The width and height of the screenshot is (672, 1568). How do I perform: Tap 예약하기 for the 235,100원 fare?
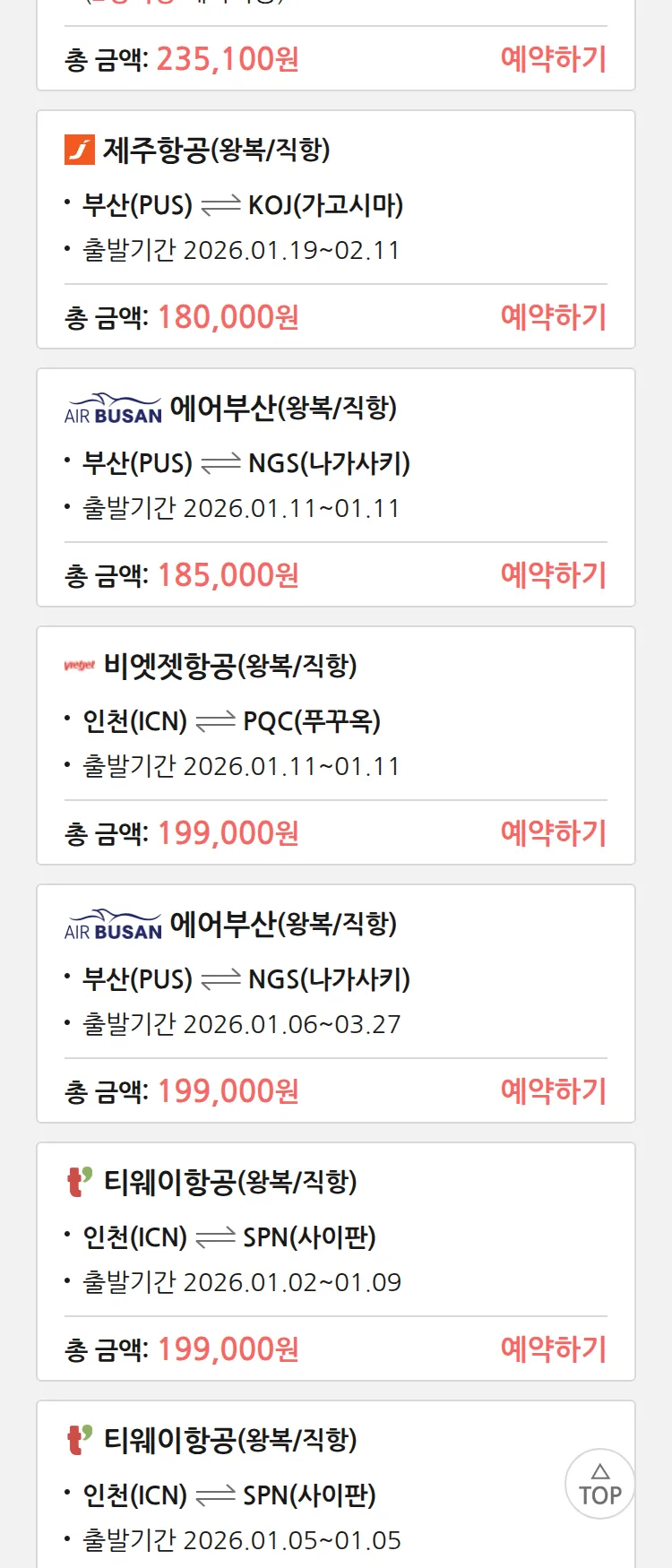[553, 59]
